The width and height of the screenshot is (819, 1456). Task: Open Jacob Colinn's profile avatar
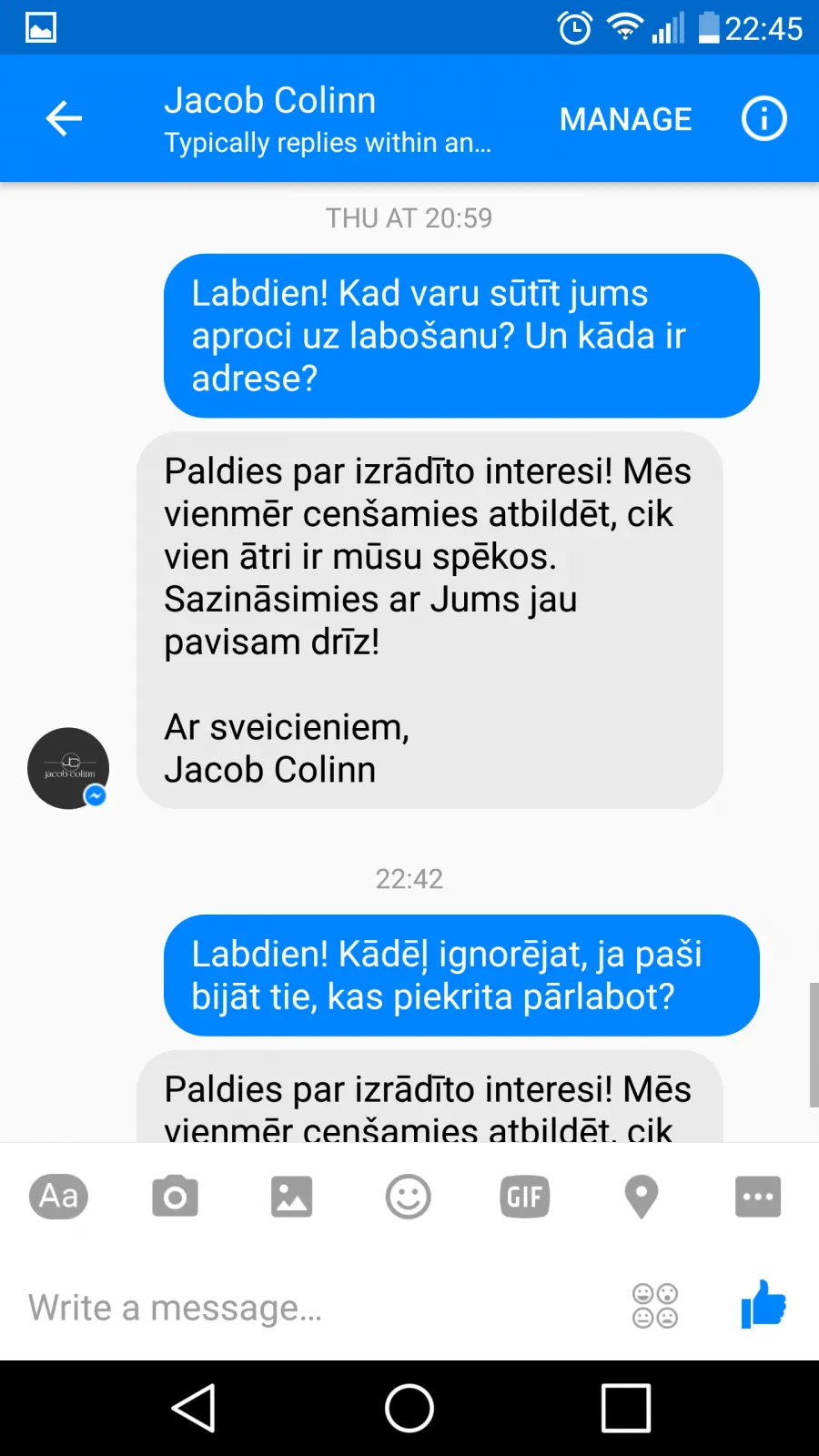pyautogui.click(x=68, y=768)
